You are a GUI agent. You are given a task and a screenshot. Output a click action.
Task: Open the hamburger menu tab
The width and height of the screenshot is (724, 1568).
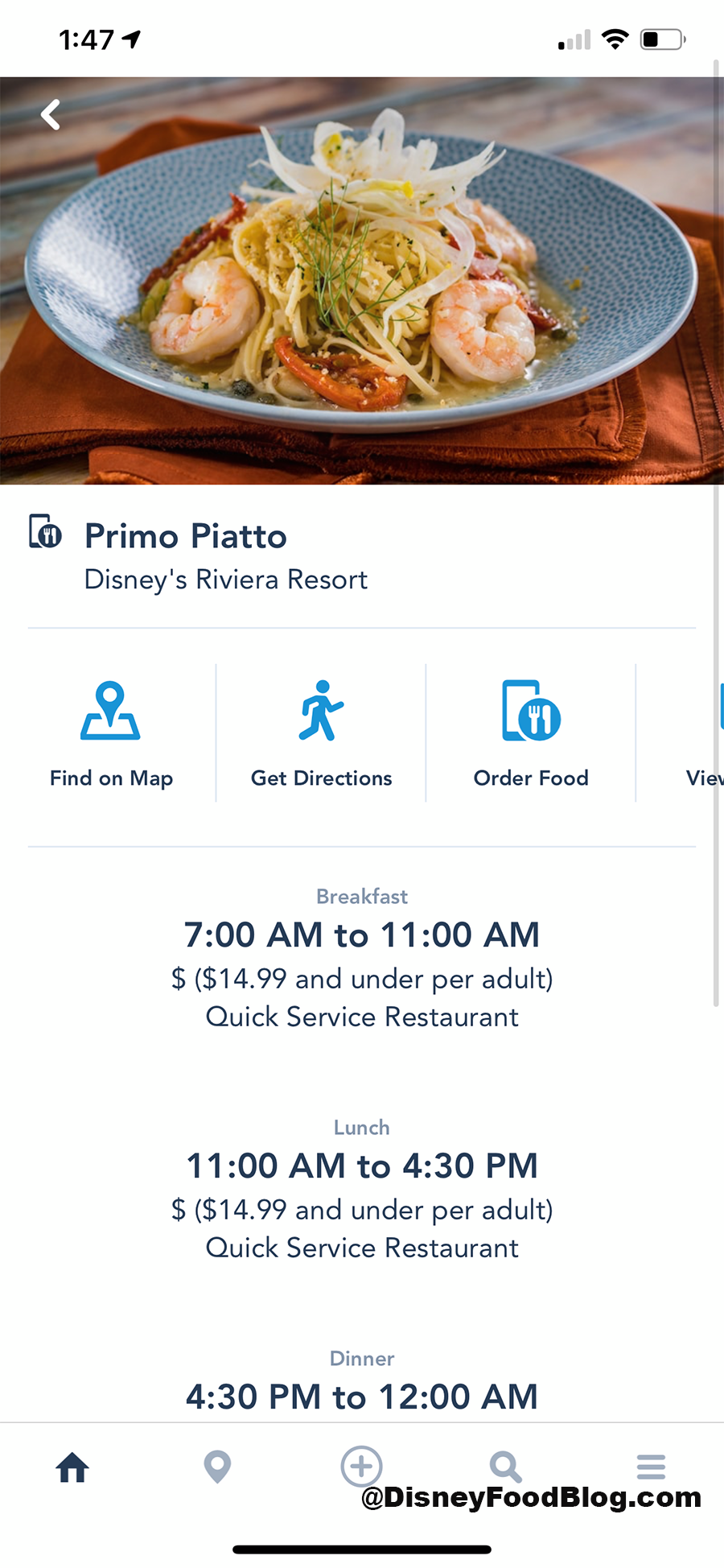(x=651, y=1467)
